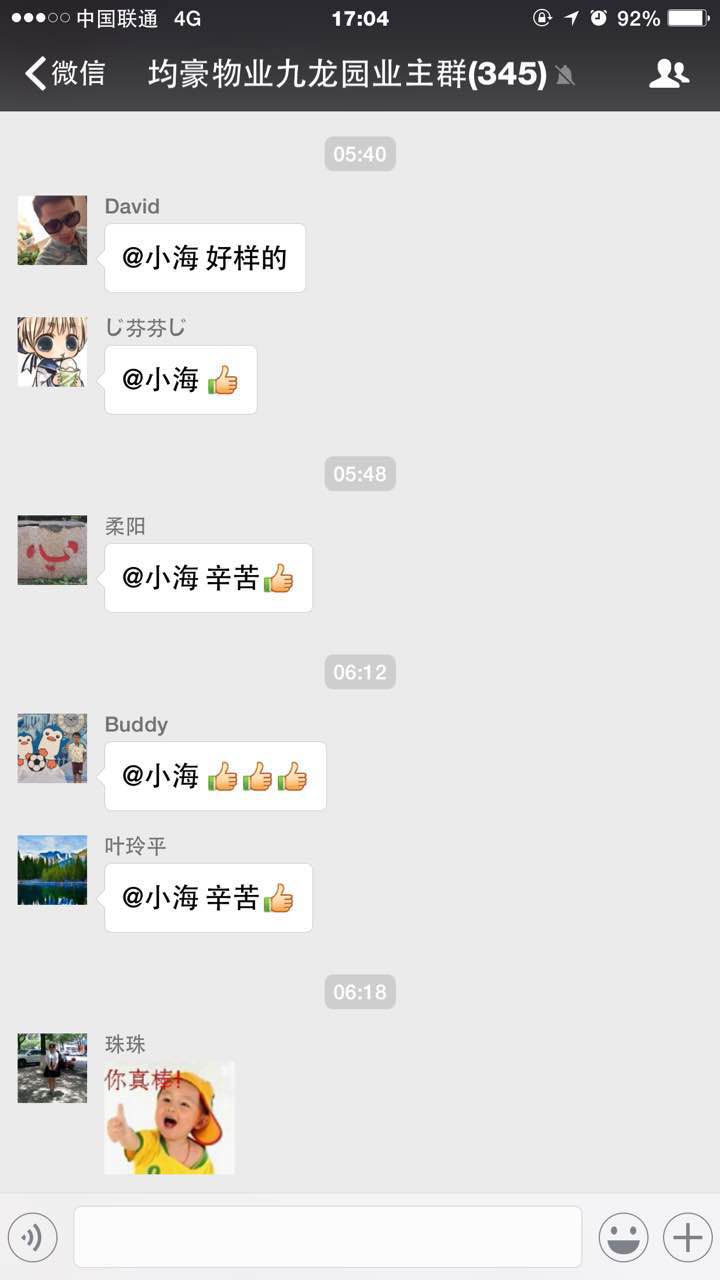Viewport: 720px width, 1280px height.
Task: Open Buddy's profile from avatar
Action: click(x=52, y=748)
